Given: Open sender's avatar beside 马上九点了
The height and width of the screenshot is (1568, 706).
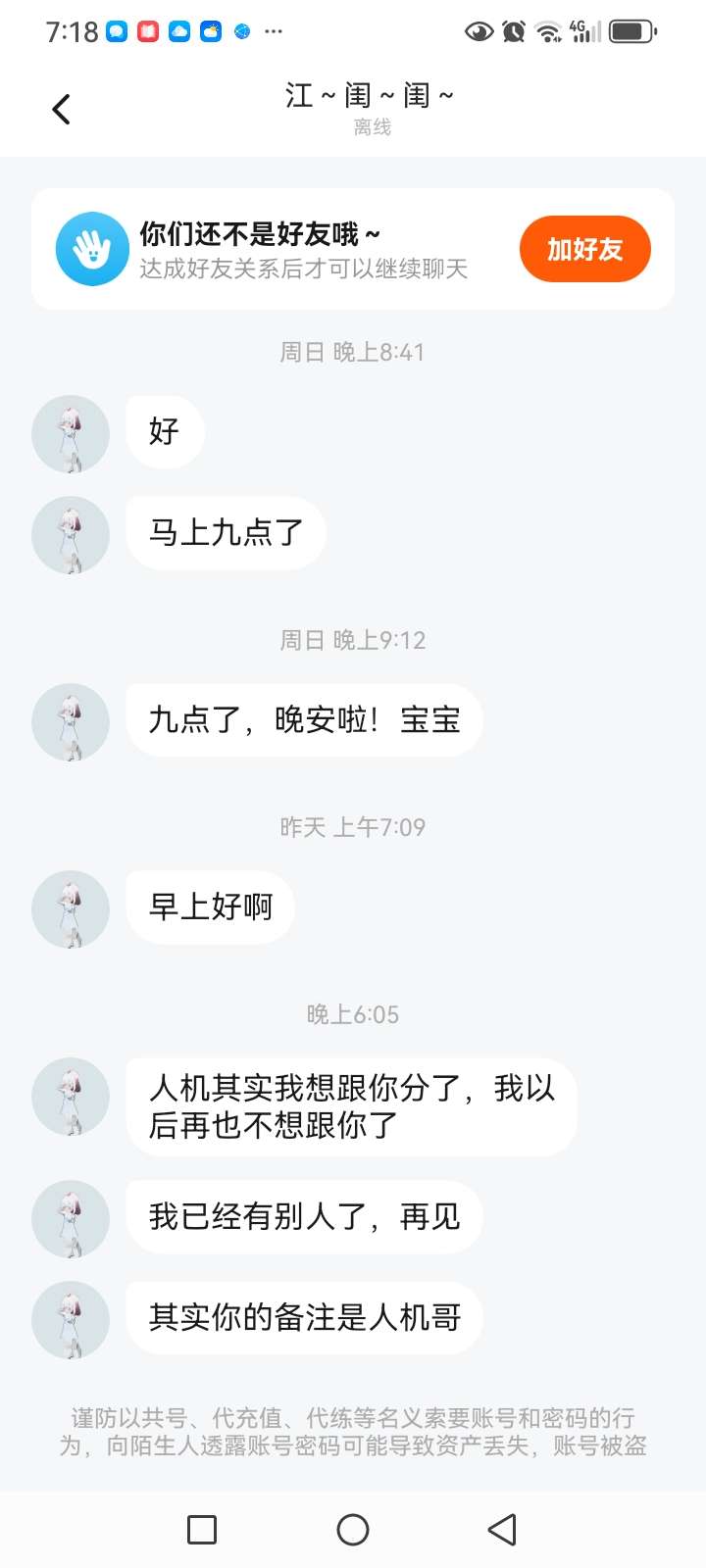Looking at the screenshot, I should point(71,535).
